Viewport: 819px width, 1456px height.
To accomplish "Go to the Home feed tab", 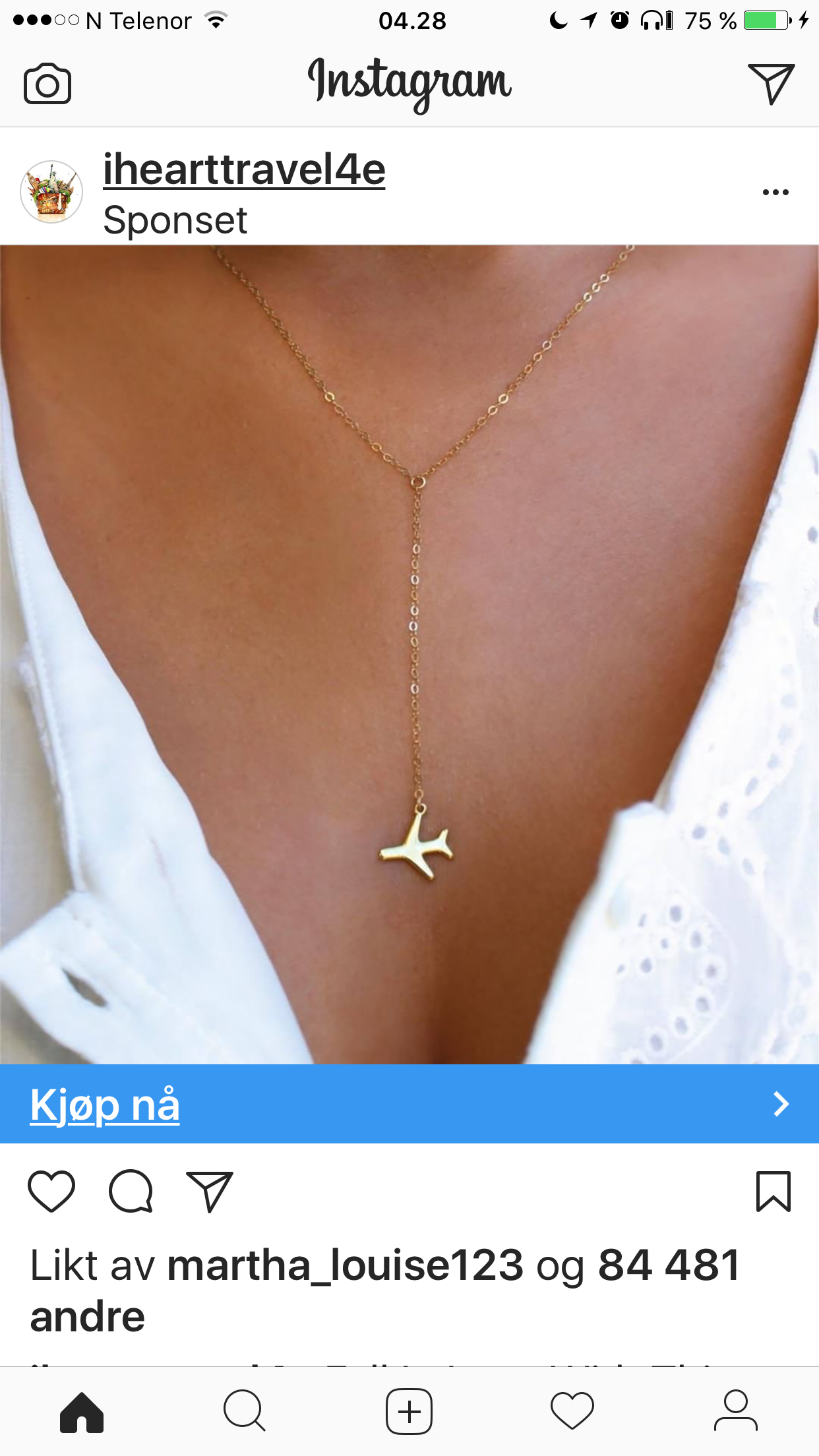I will [82, 1412].
